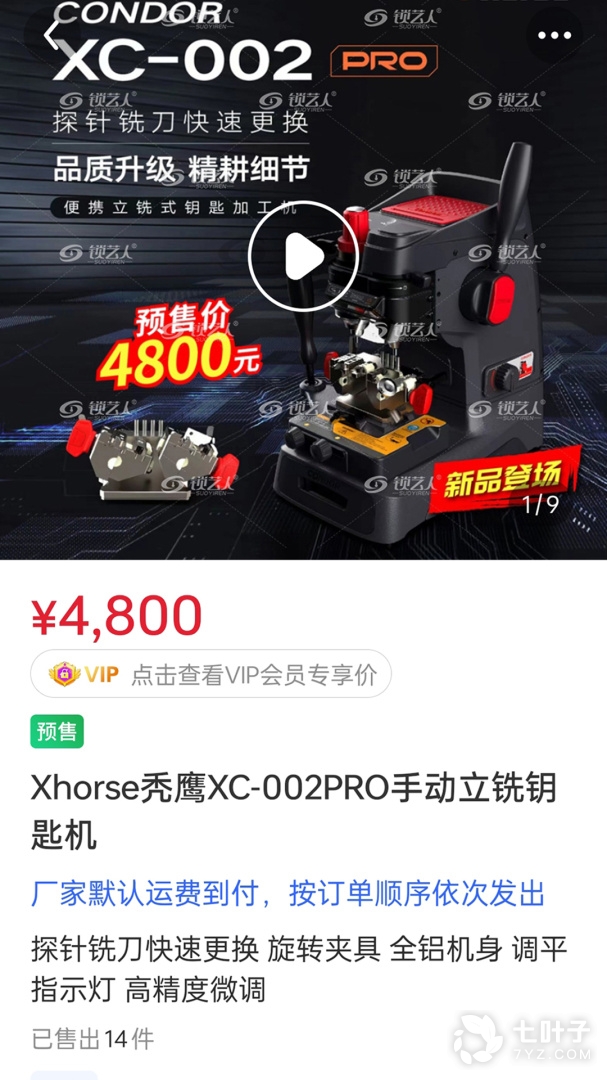Play the product video

(x=303, y=258)
